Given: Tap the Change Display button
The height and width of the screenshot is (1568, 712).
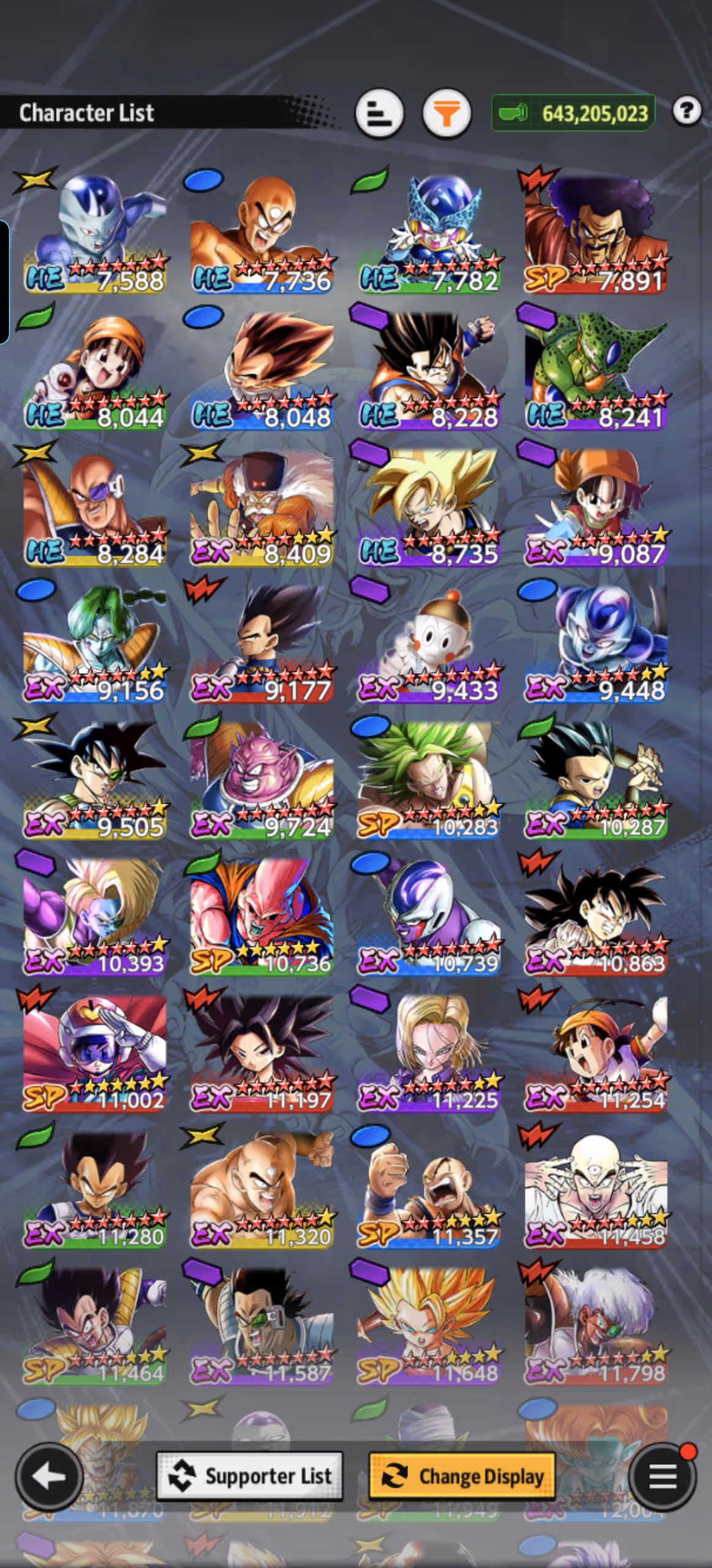Looking at the screenshot, I should tap(463, 1476).
